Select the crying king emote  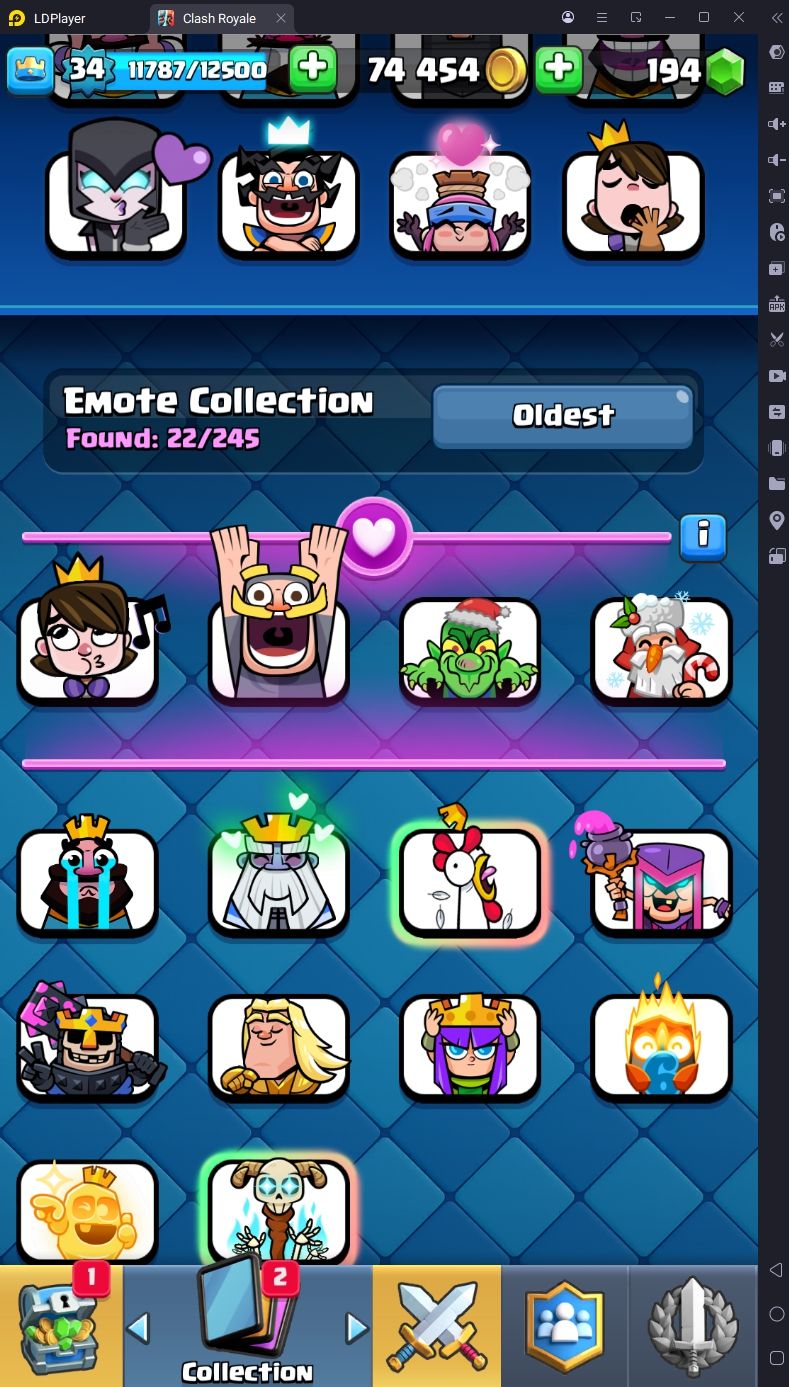88,880
